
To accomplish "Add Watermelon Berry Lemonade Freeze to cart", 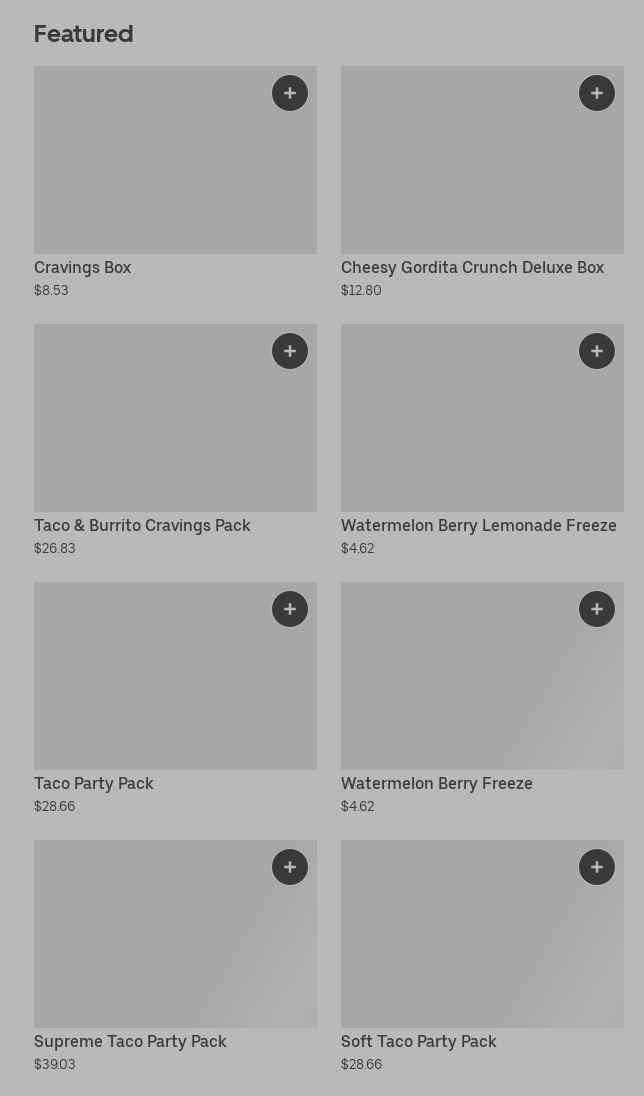I will point(596,351).
